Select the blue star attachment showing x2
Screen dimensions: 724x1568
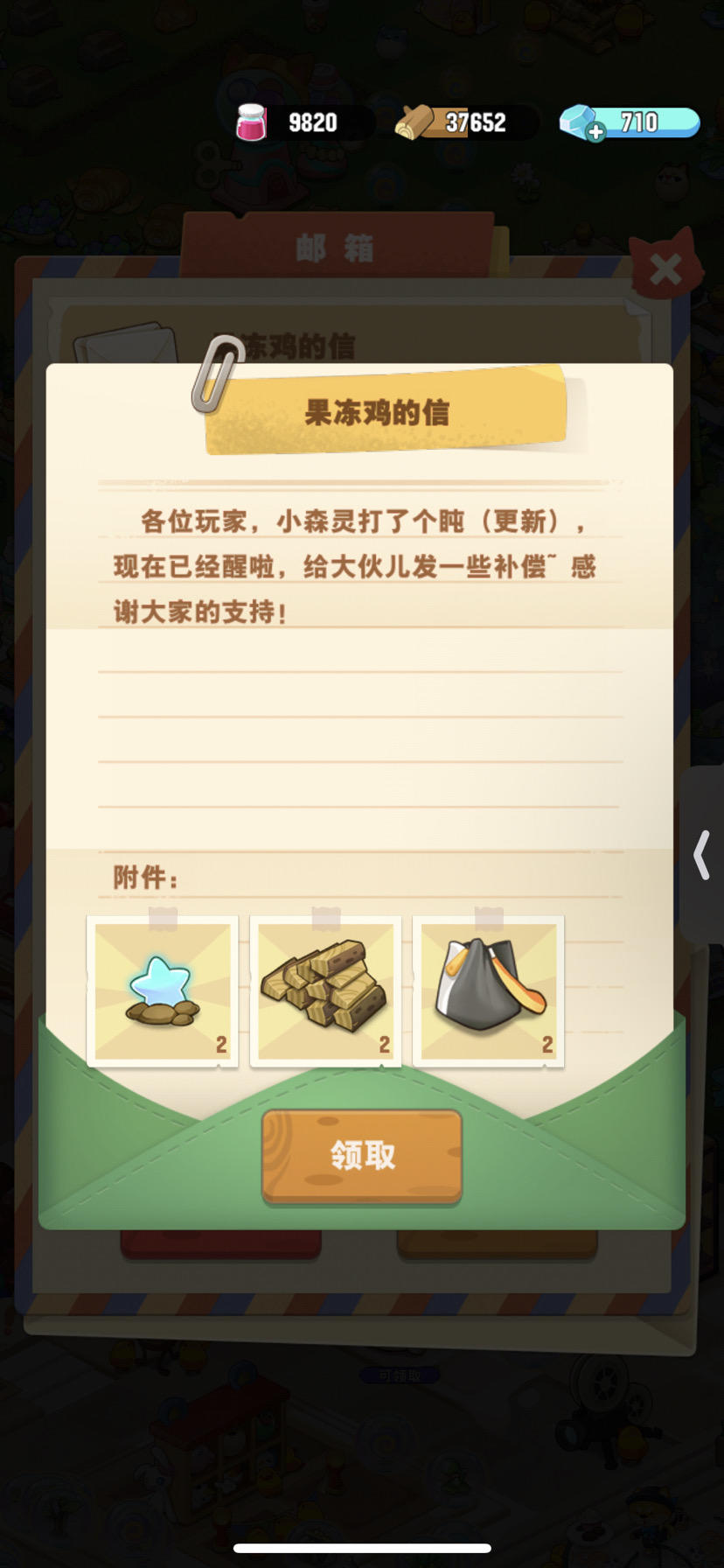tap(161, 990)
